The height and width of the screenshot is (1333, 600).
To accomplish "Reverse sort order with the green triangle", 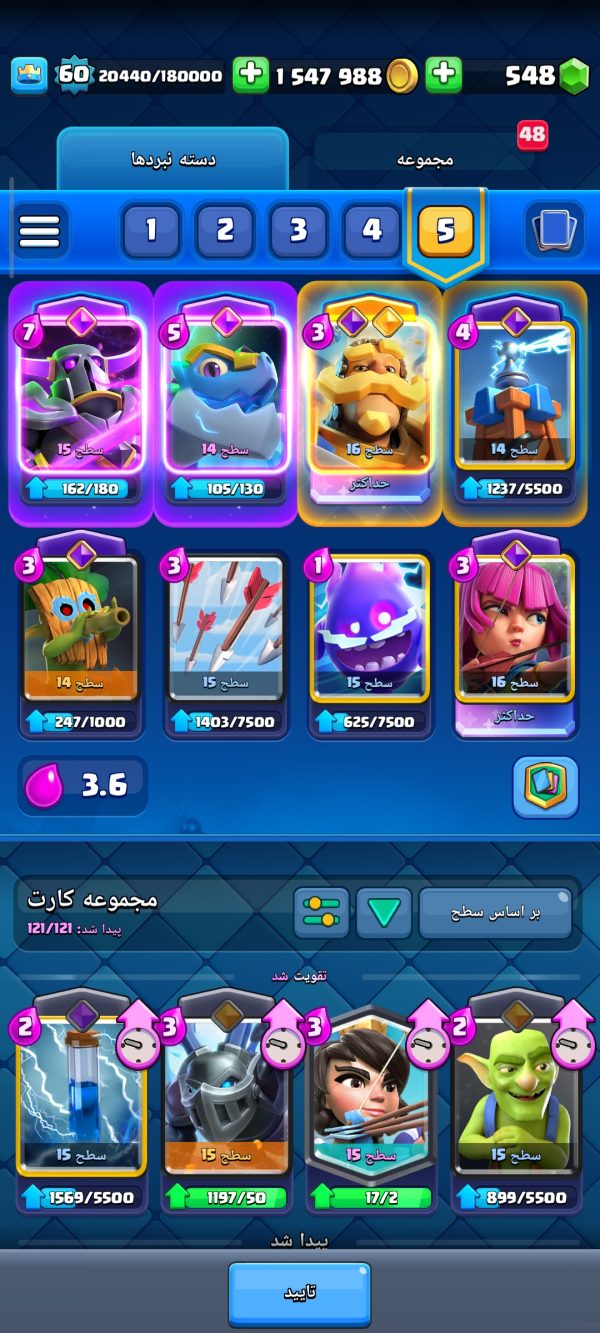I will tap(383, 912).
